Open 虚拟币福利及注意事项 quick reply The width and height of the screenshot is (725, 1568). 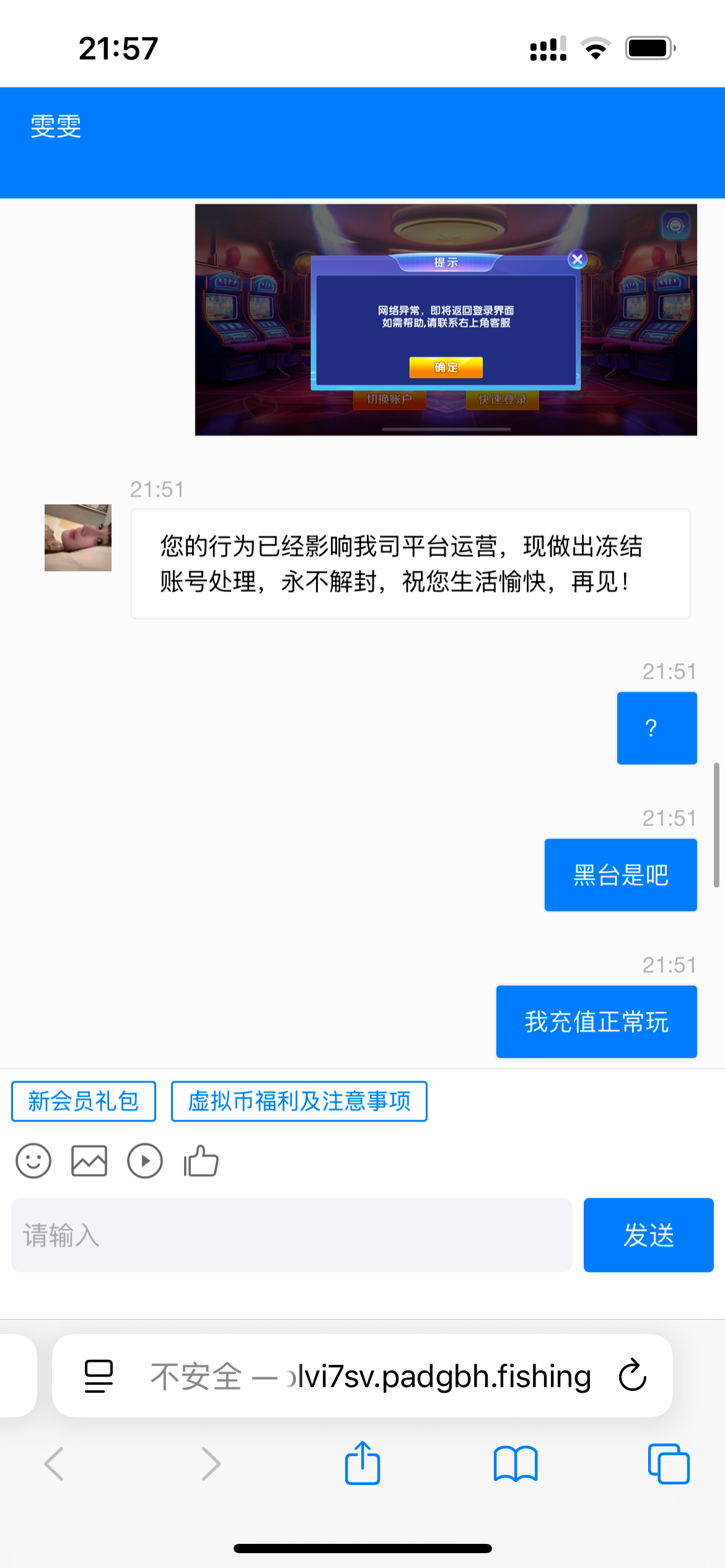(x=299, y=1101)
